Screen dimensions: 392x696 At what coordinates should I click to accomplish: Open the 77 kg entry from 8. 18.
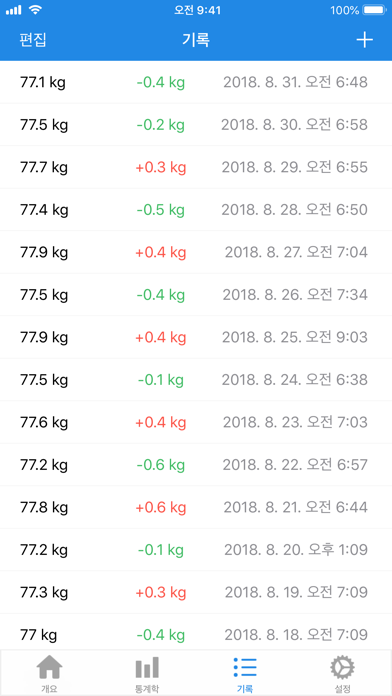tap(196, 632)
